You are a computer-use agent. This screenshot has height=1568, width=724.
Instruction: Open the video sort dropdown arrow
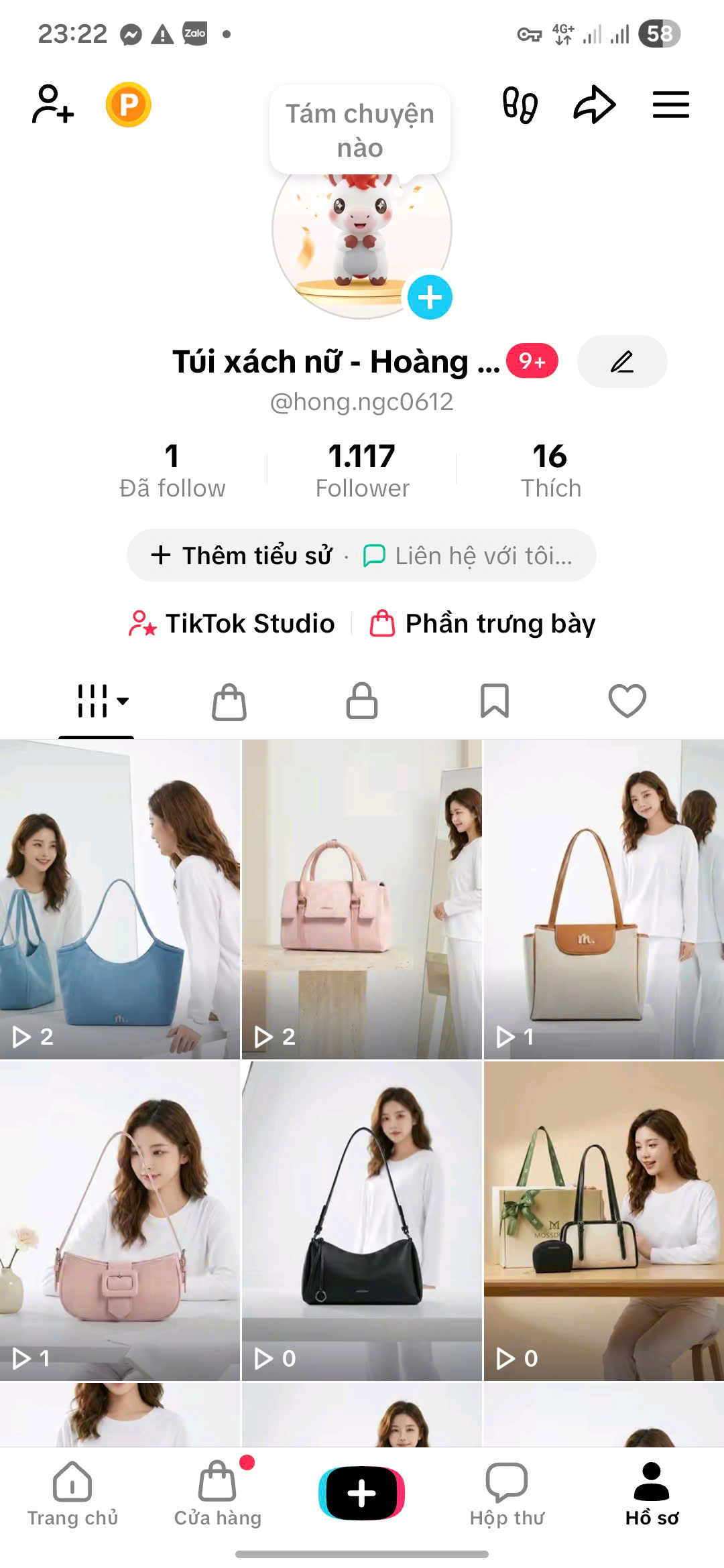122,704
